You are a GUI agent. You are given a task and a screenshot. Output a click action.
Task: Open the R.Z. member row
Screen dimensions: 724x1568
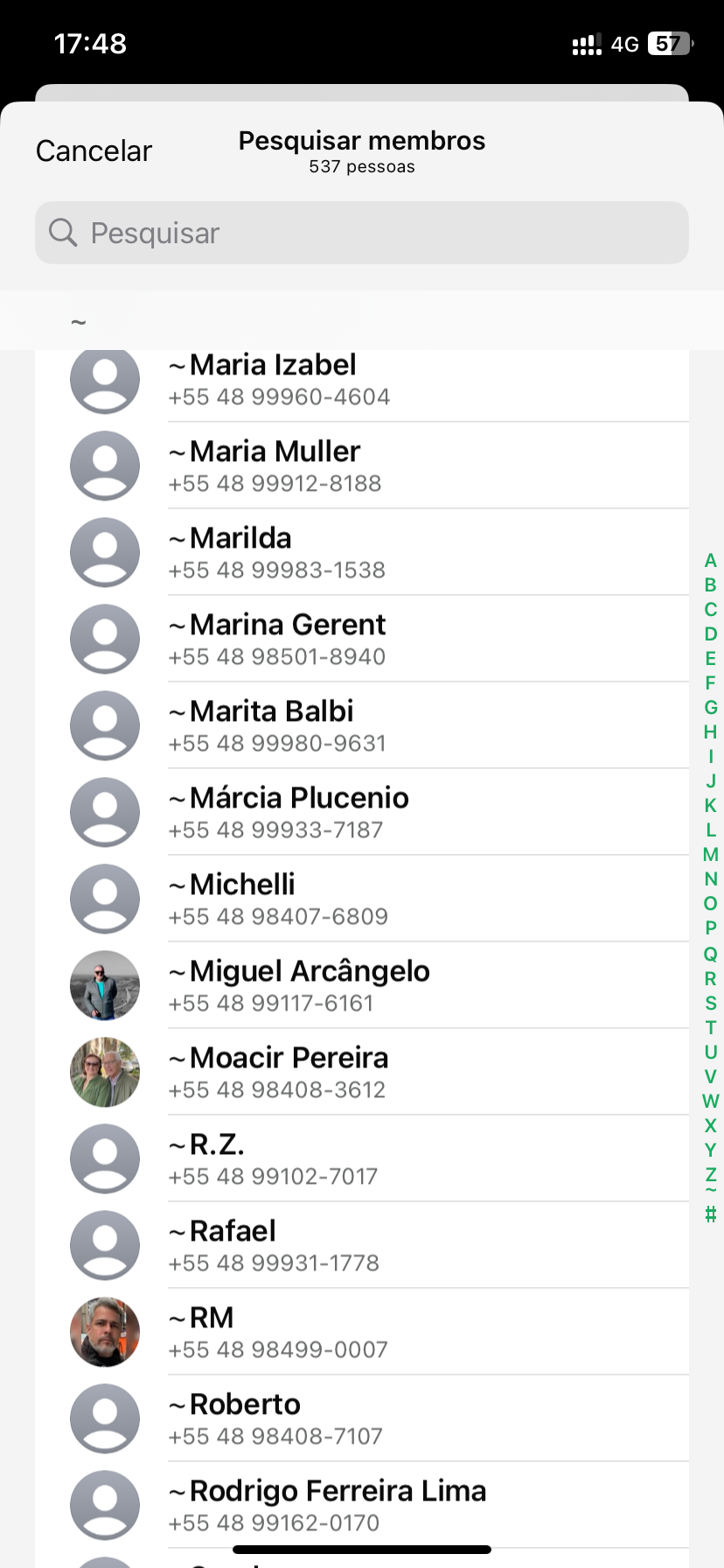362,1158
